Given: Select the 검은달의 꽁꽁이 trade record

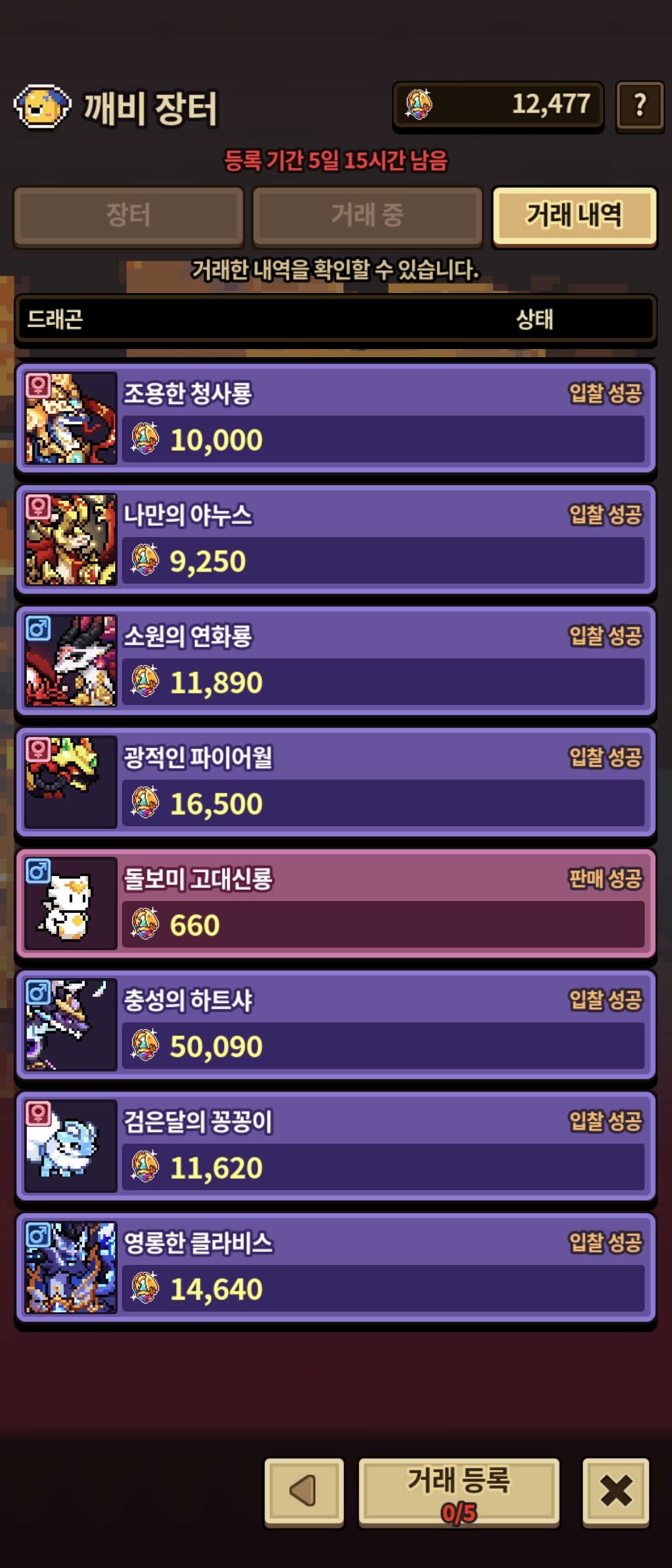Looking at the screenshot, I should [336, 1146].
